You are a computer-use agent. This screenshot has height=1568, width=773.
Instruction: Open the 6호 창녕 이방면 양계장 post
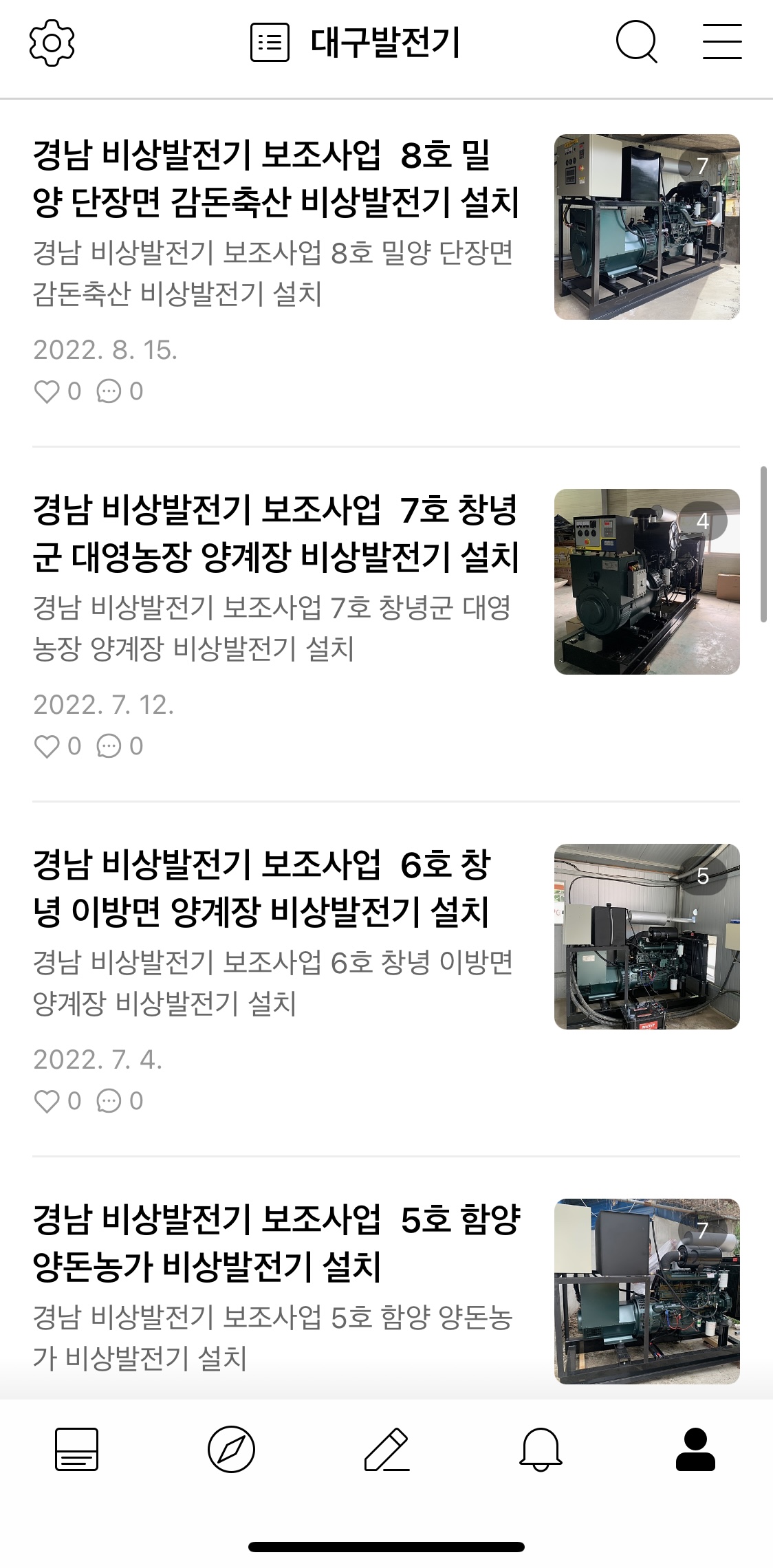[x=261, y=889]
